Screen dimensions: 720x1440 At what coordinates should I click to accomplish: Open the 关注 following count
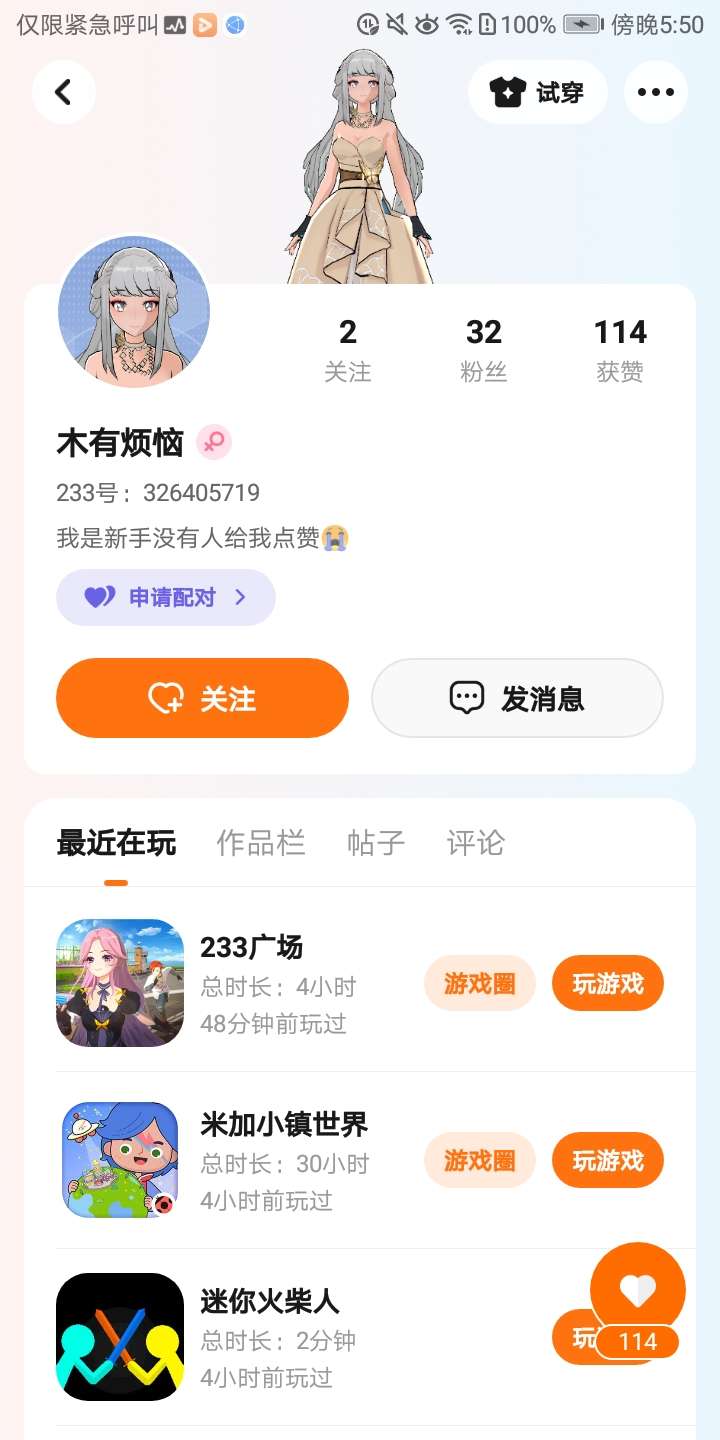[x=347, y=350]
